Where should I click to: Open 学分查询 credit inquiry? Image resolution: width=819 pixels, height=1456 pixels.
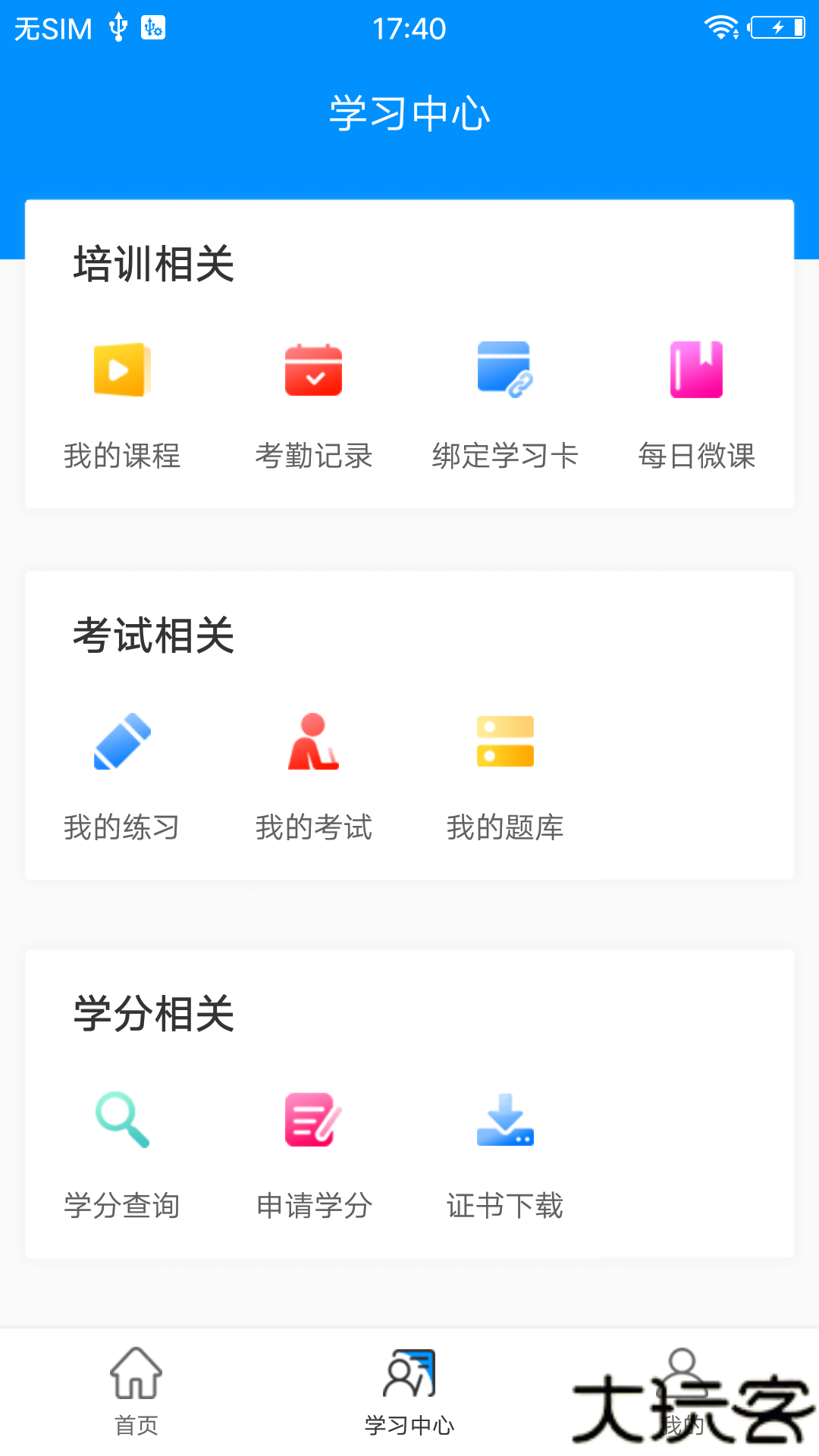click(121, 1153)
